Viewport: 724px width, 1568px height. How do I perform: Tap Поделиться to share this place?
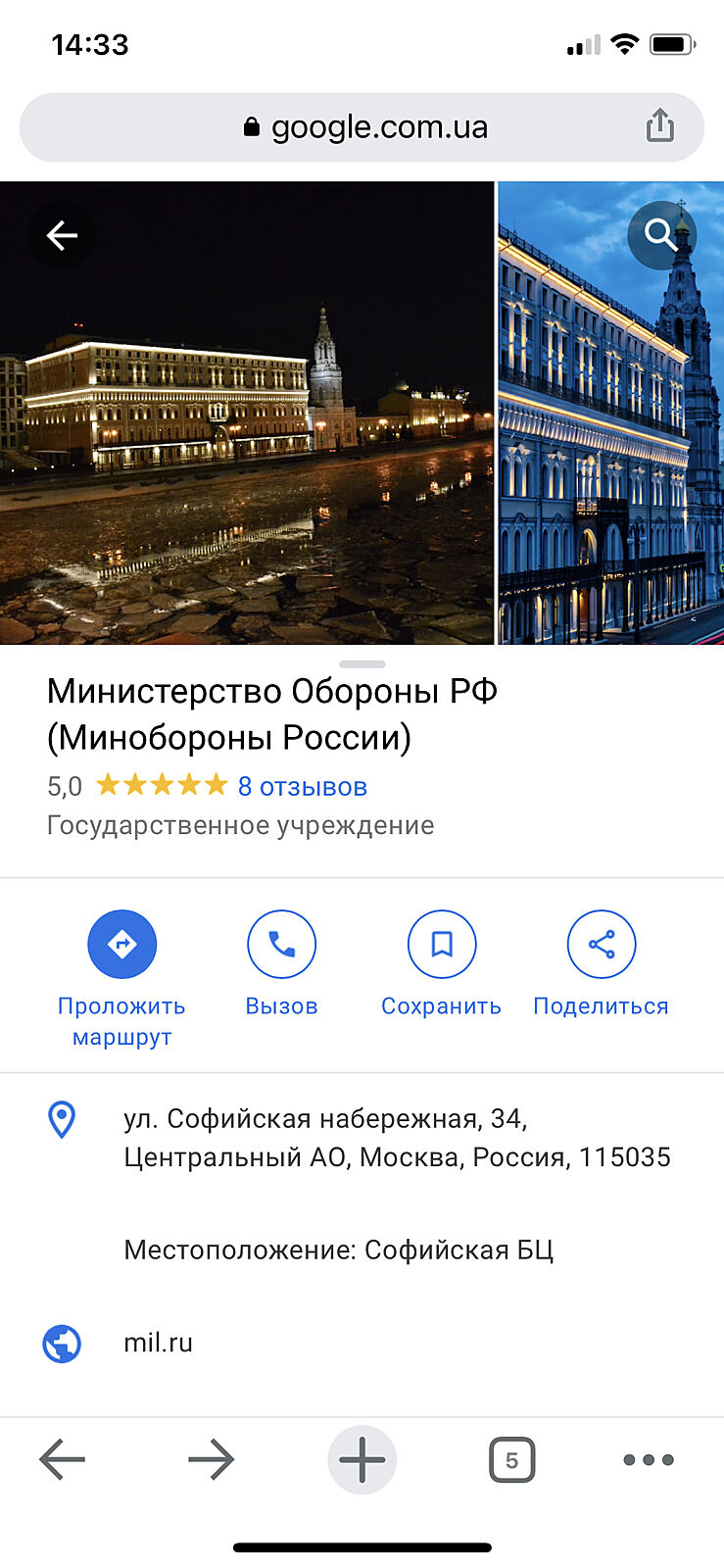(x=601, y=945)
